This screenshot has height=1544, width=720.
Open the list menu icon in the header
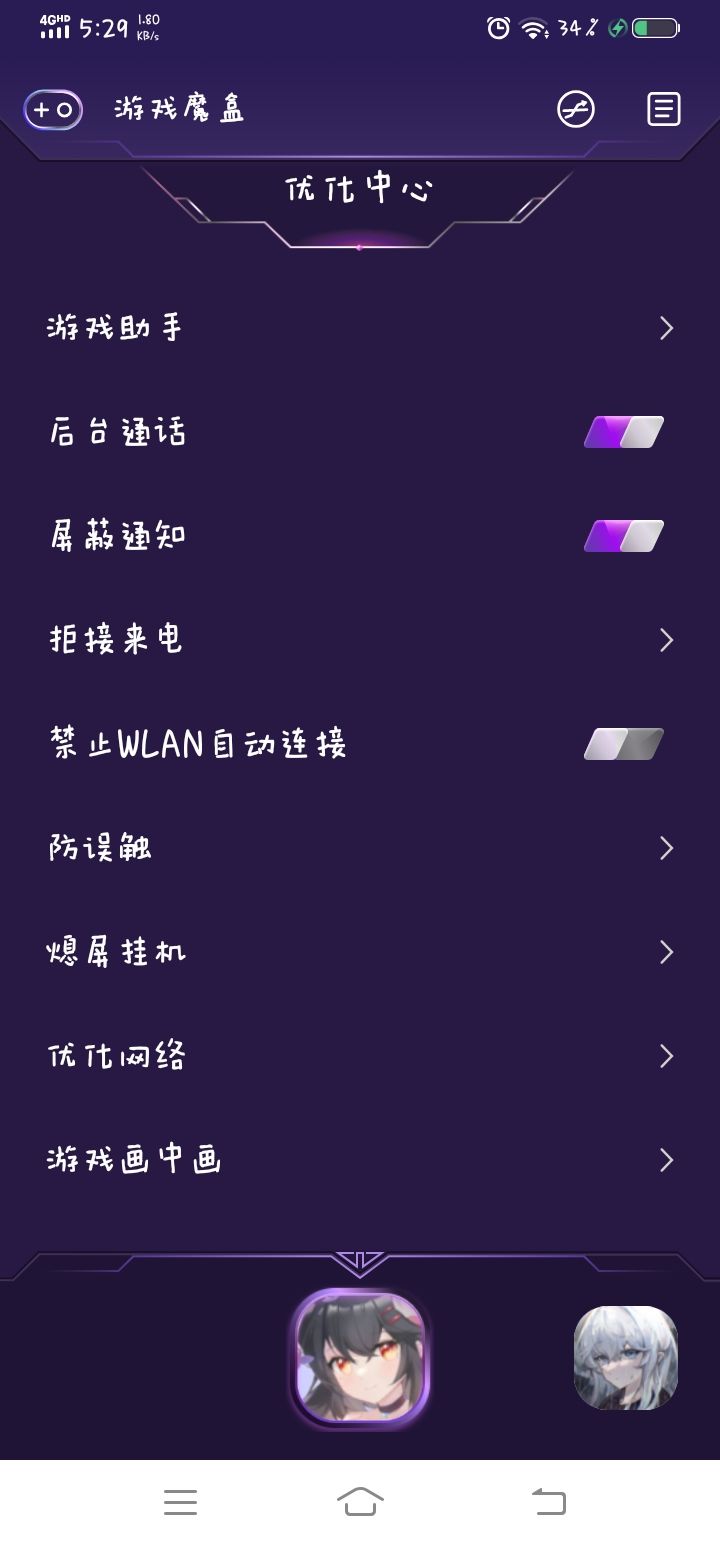[x=664, y=109]
